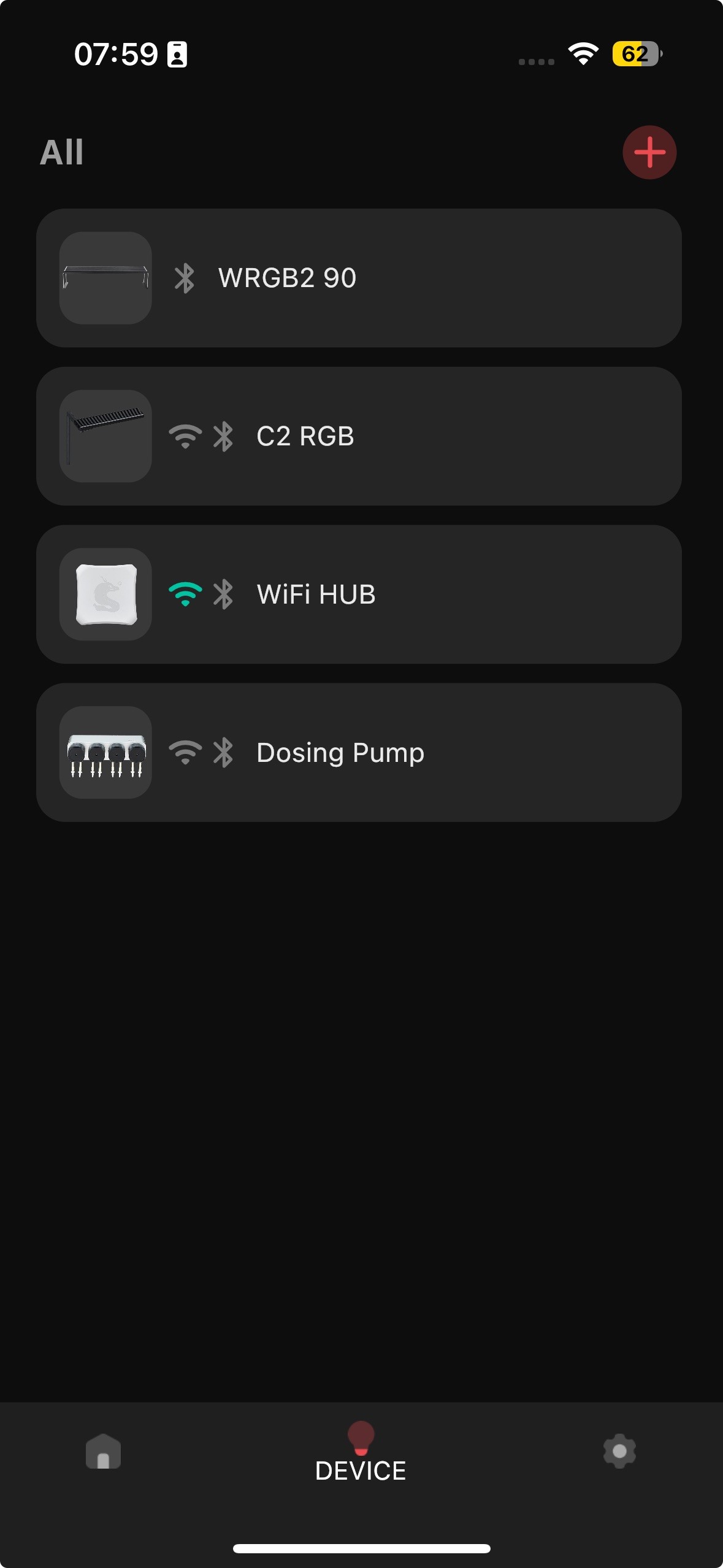Open the settings gear tab
Screen dimensions: 723x1568
(x=619, y=1451)
